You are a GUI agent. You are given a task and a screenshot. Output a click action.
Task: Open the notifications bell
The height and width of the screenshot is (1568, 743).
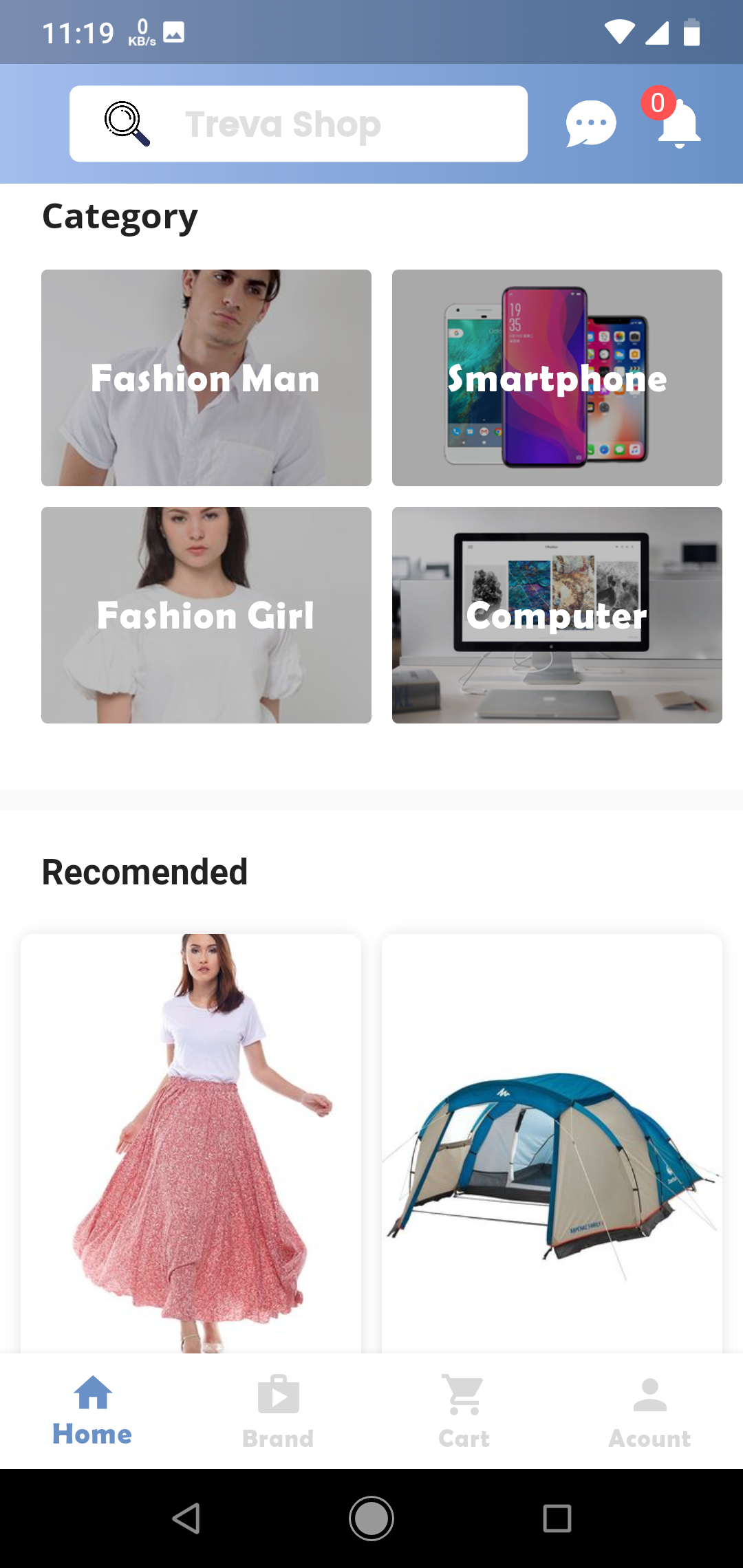(x=678, y=122)
